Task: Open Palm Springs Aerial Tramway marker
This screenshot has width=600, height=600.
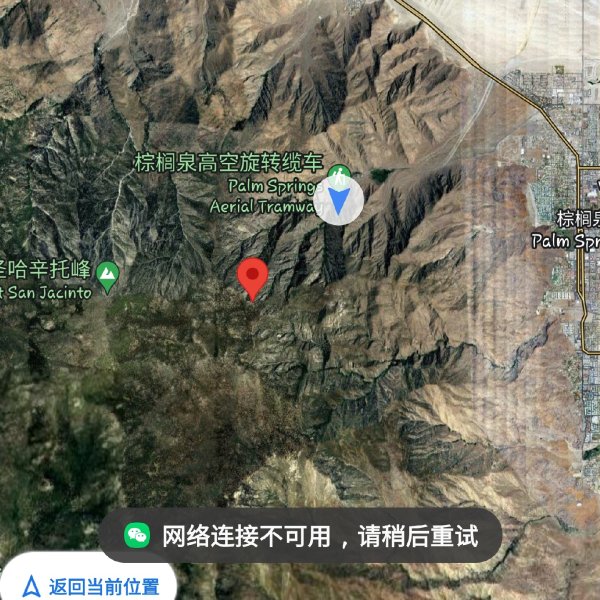Action: coord(339,173)
